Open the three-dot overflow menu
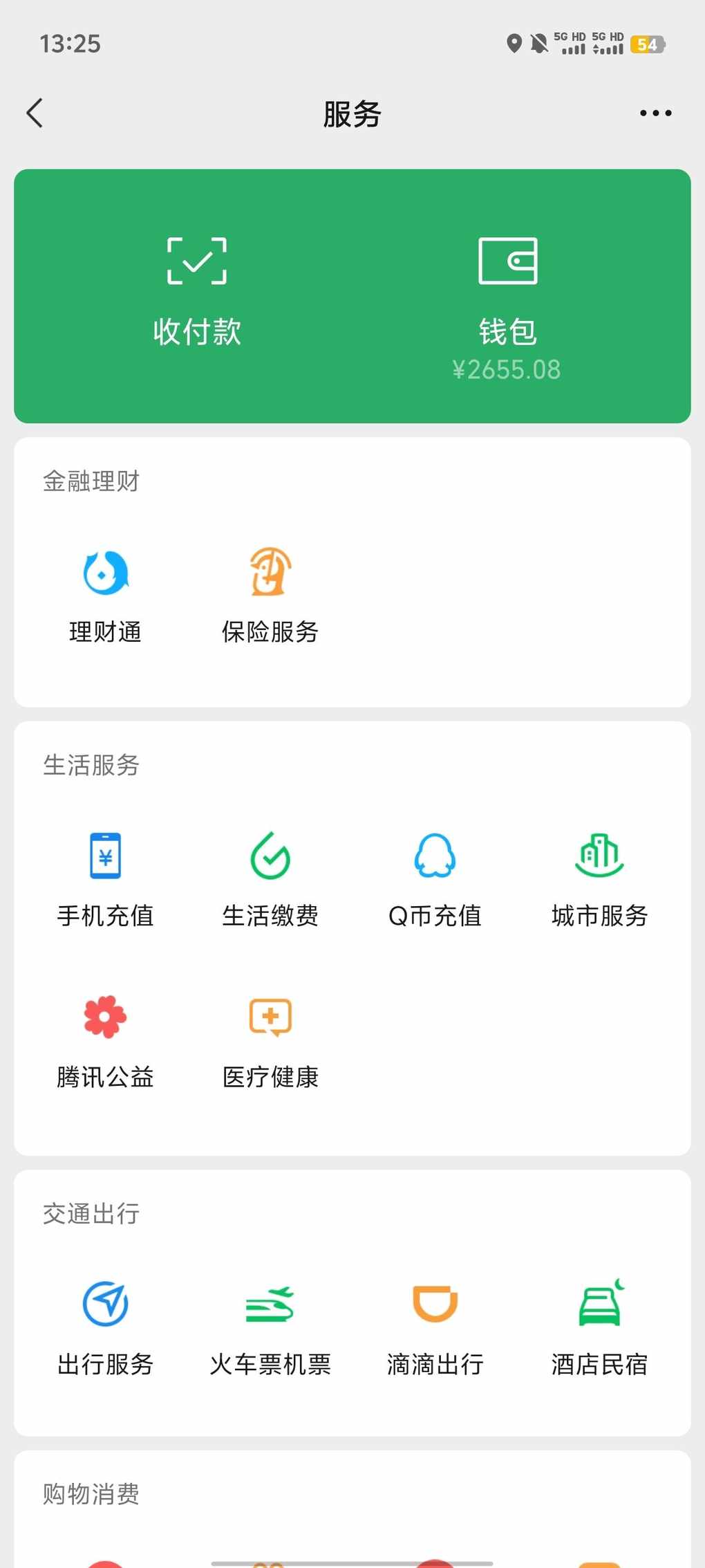 coord(655,113)
